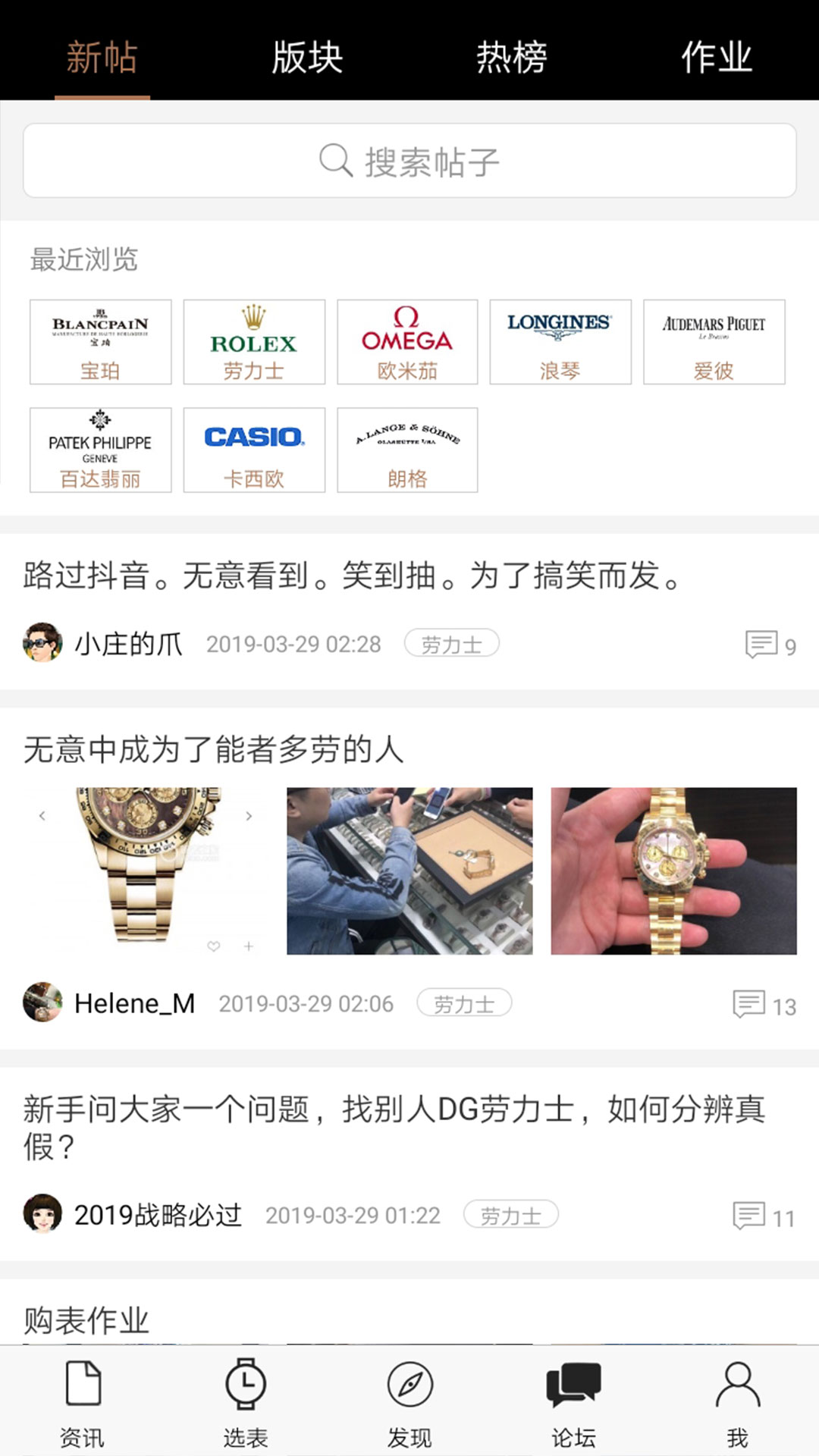819x1456 pixels.
Task: Click the left arrow on the image carousel
Action: click(x=42, y=817)
